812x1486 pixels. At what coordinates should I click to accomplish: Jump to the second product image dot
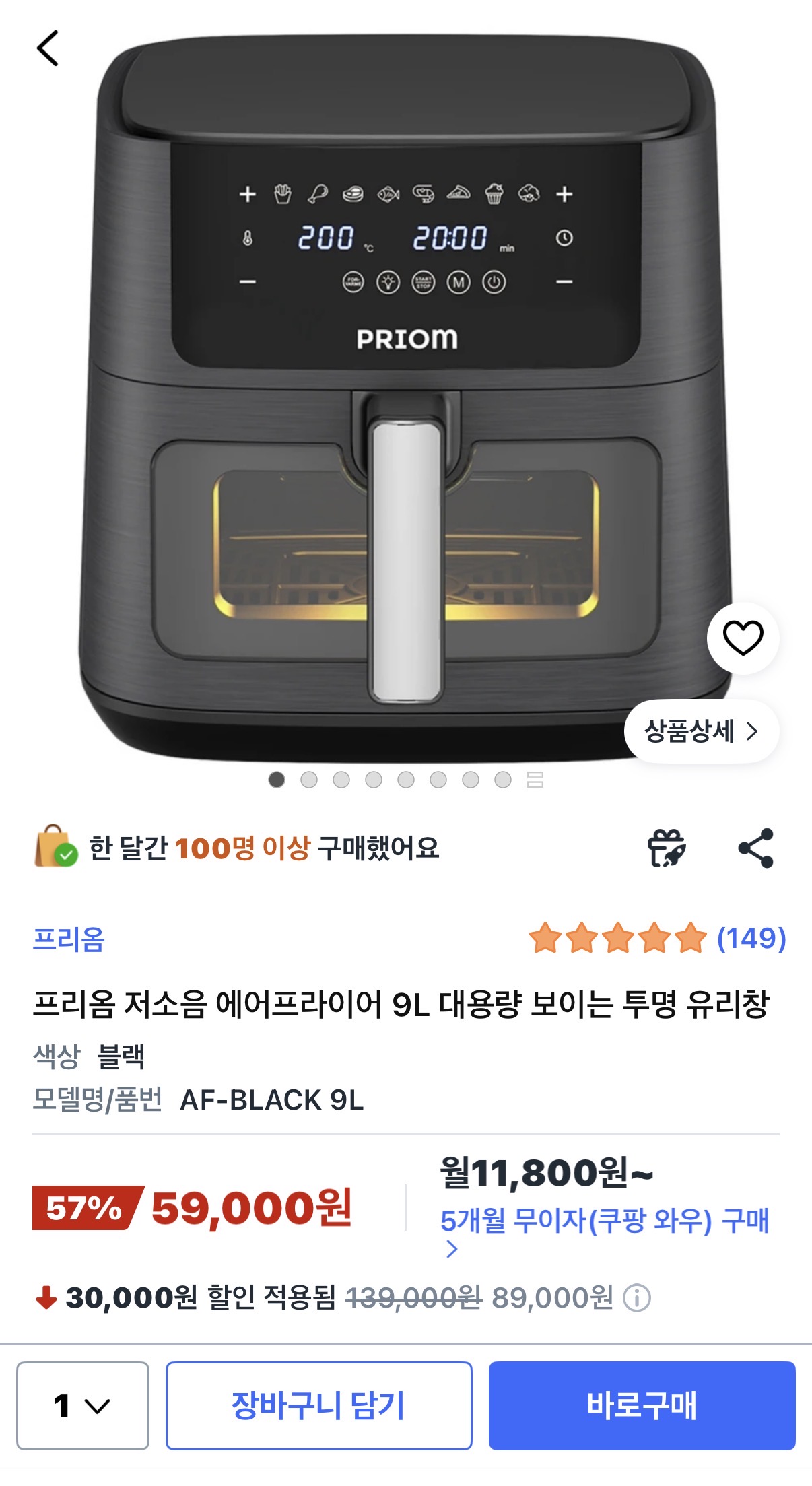point(309,780)
